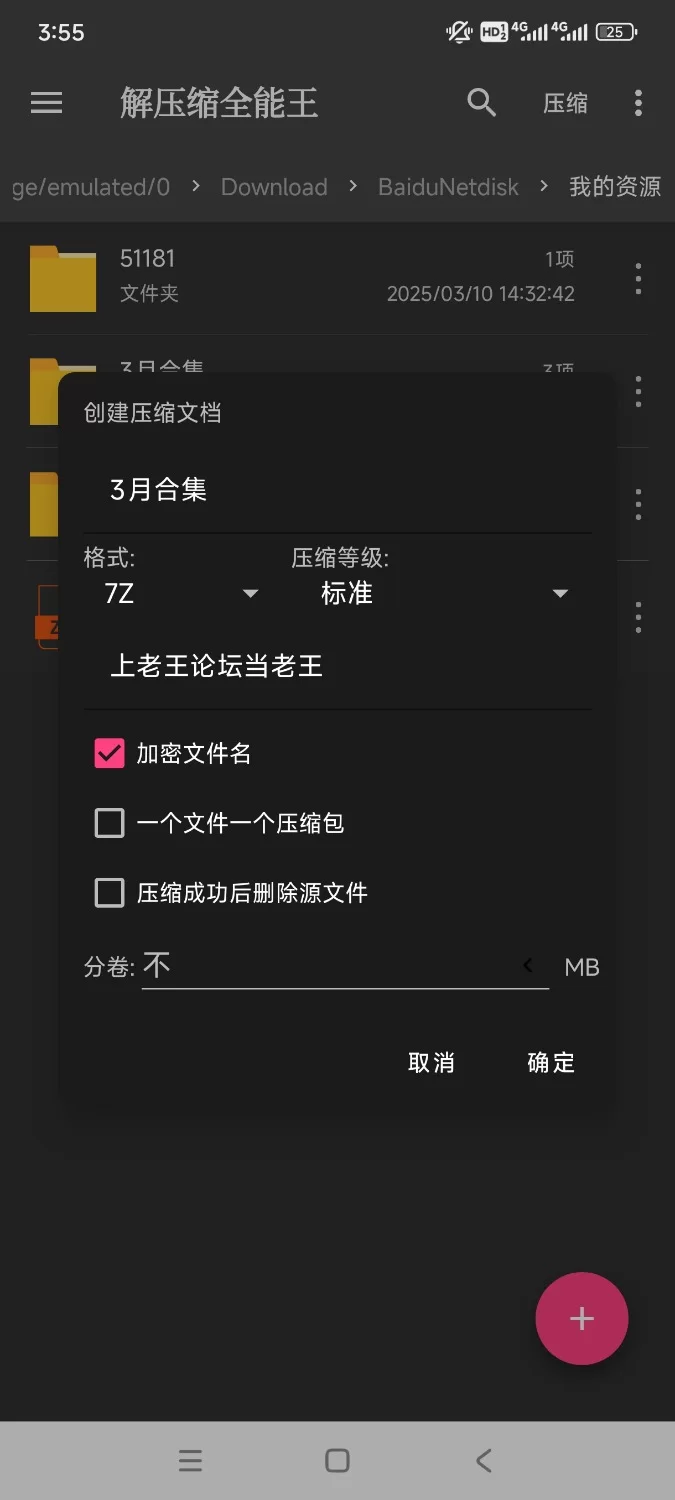675x1500 pixels.
Task: Uncheck the 加密文件名 checkbox
Action: click(109, 754)
